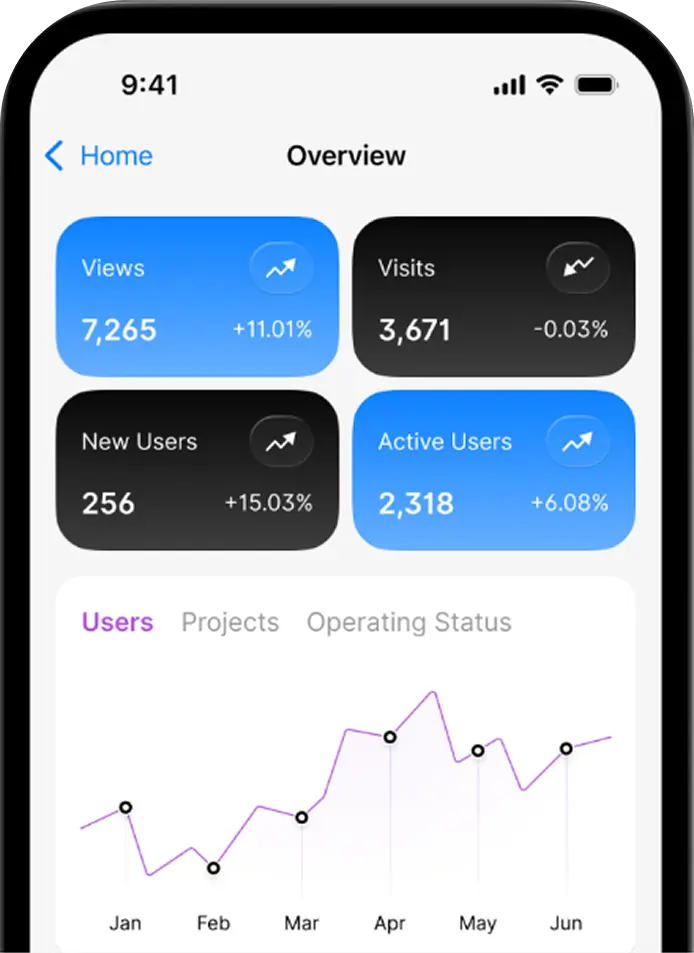Select the Users chart tab

(117, 622)
